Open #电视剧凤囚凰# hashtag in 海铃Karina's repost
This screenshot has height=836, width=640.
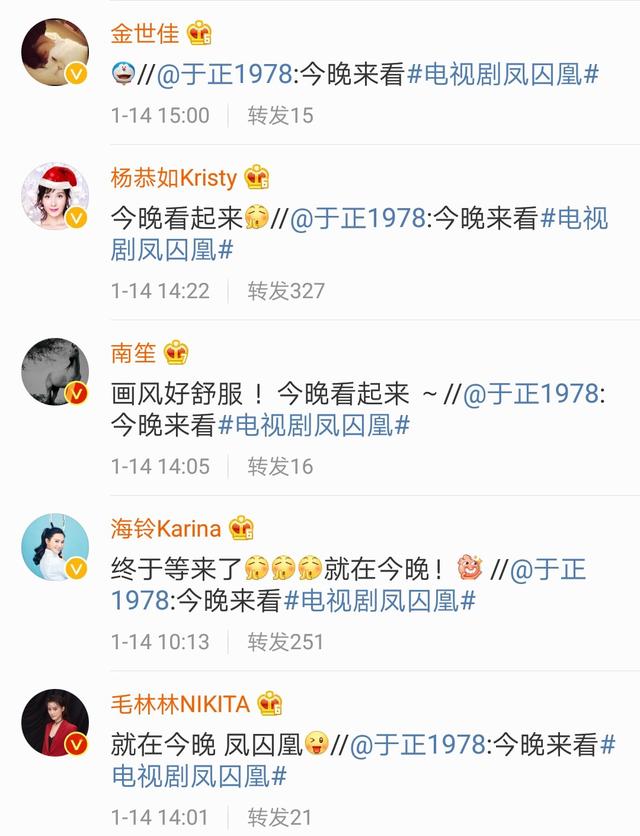coord(379,600)
